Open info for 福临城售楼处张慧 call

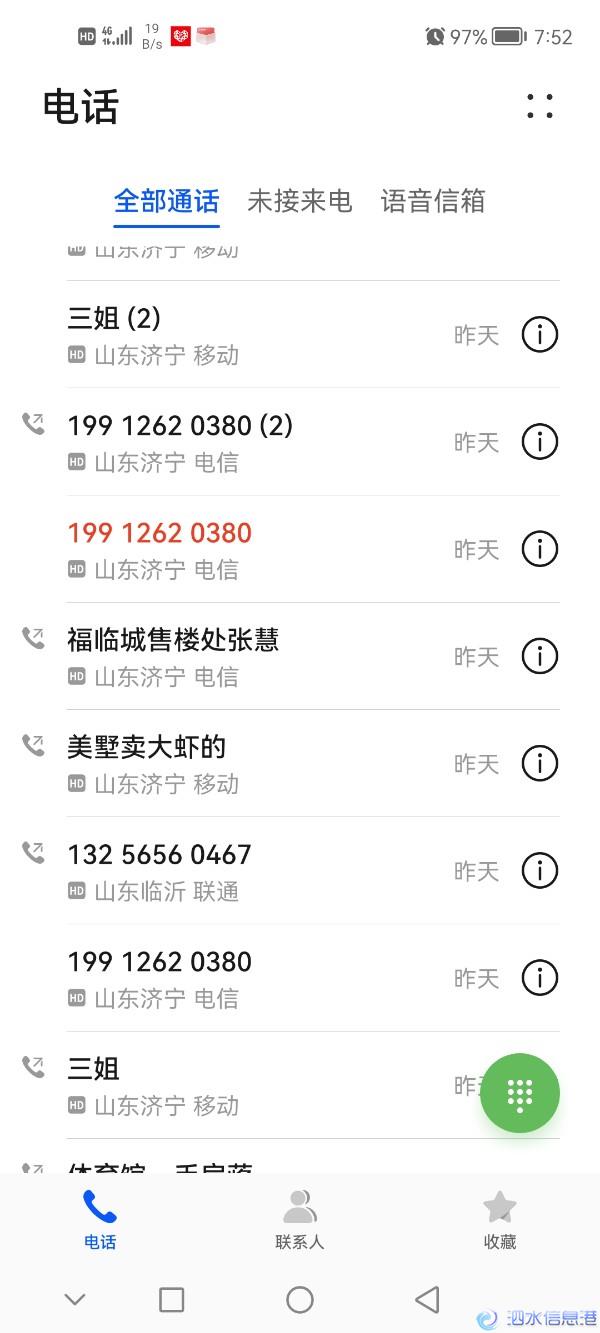540,657
